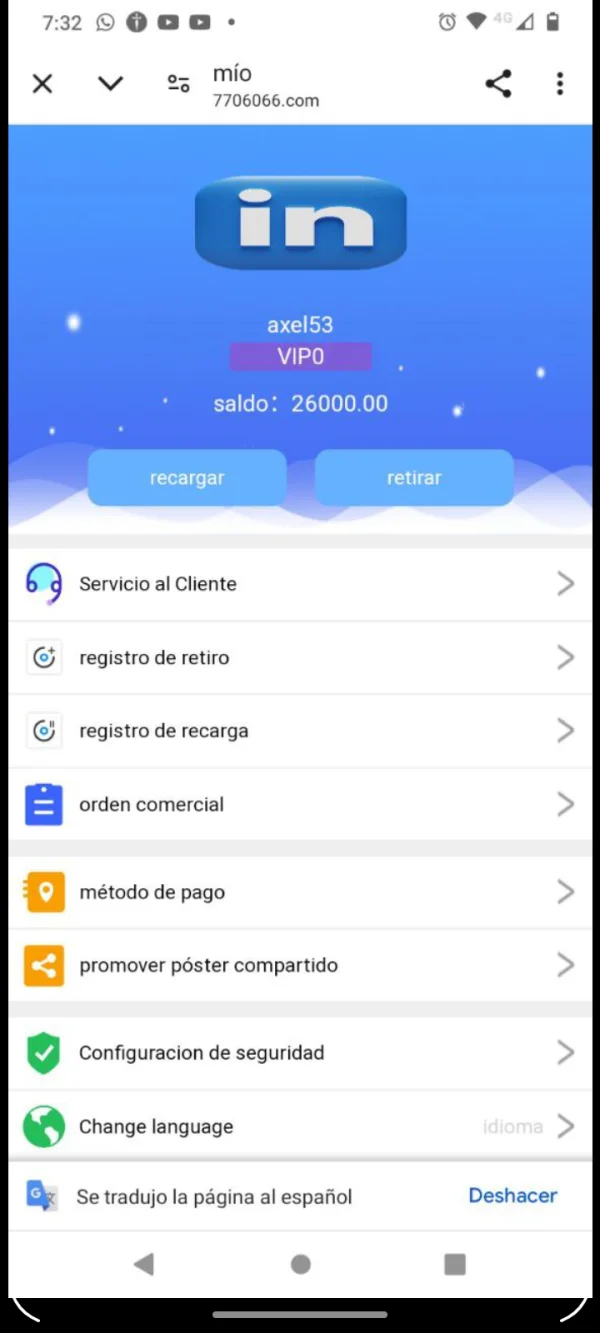The width and height of the screenshot is (600, 1333).
Task: Tap Deshacer to undo the translation
Action: pos(513,1196)
